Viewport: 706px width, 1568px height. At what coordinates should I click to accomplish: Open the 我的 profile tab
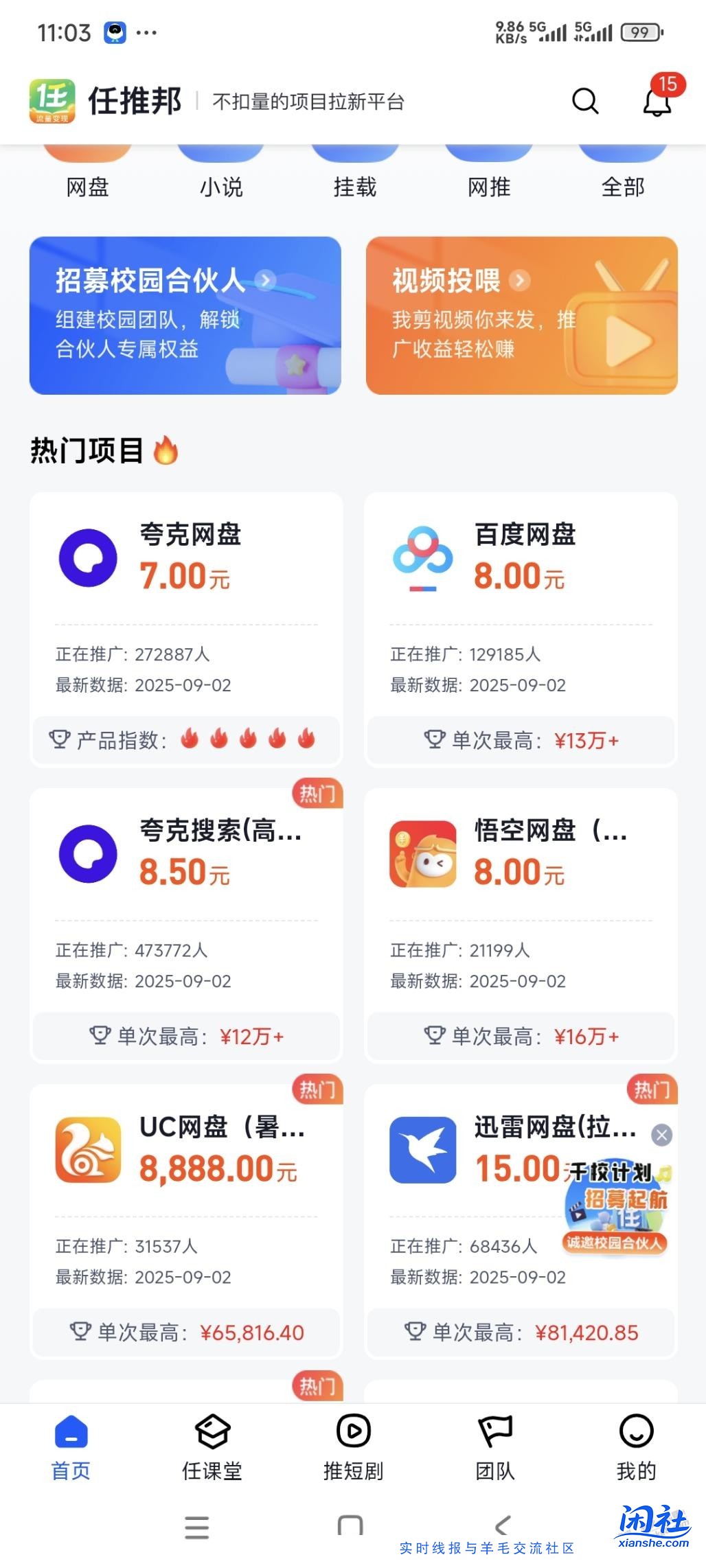[635, 1449]
